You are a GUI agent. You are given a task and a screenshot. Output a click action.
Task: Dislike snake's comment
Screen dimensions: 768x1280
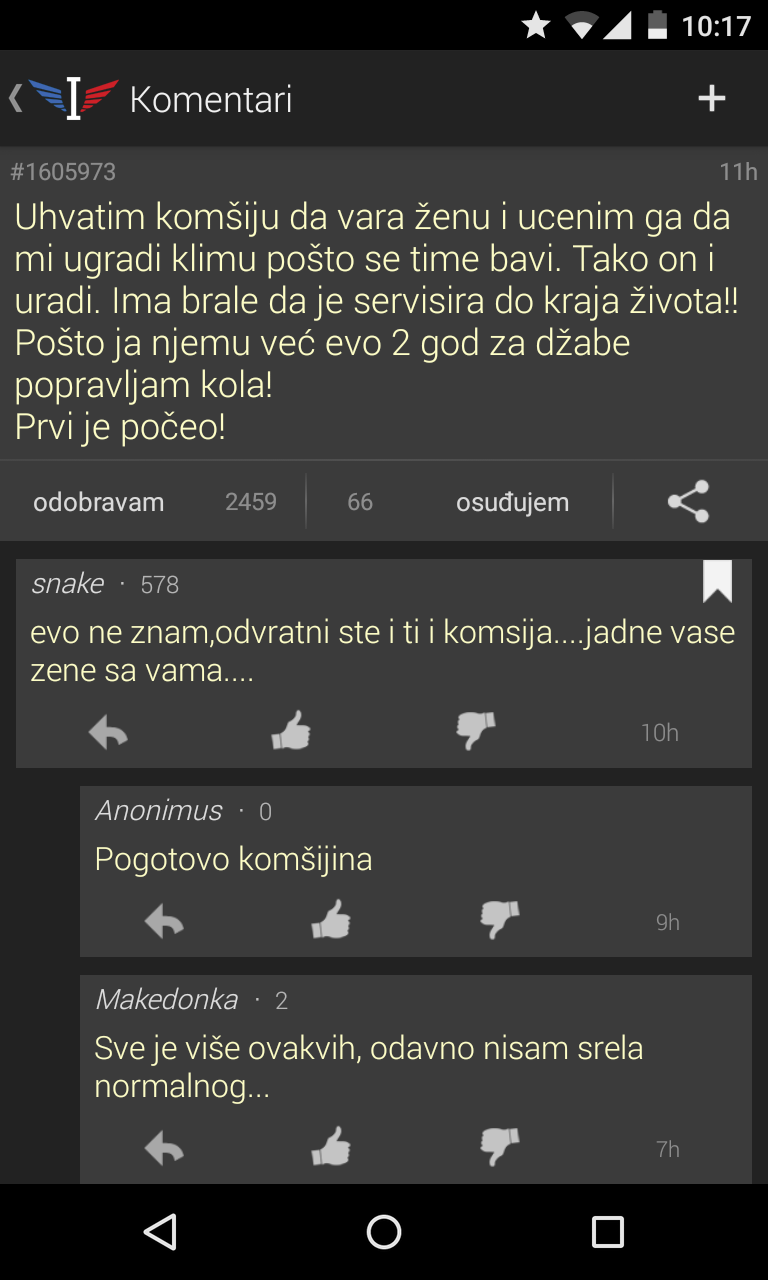[x=475, y=731]
